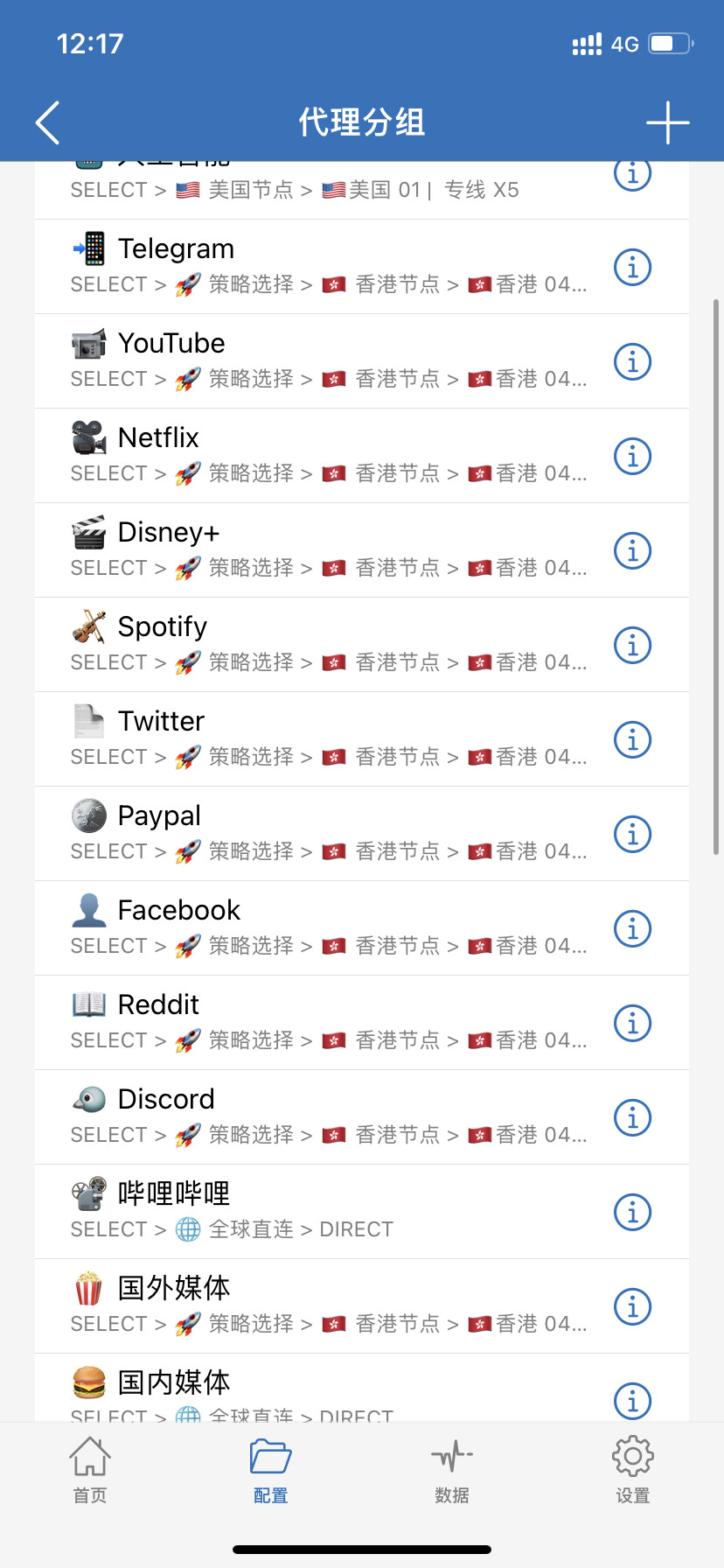Open the 哔哩哔哩 group row
724x1568 pixels.
coord(362,1212)
